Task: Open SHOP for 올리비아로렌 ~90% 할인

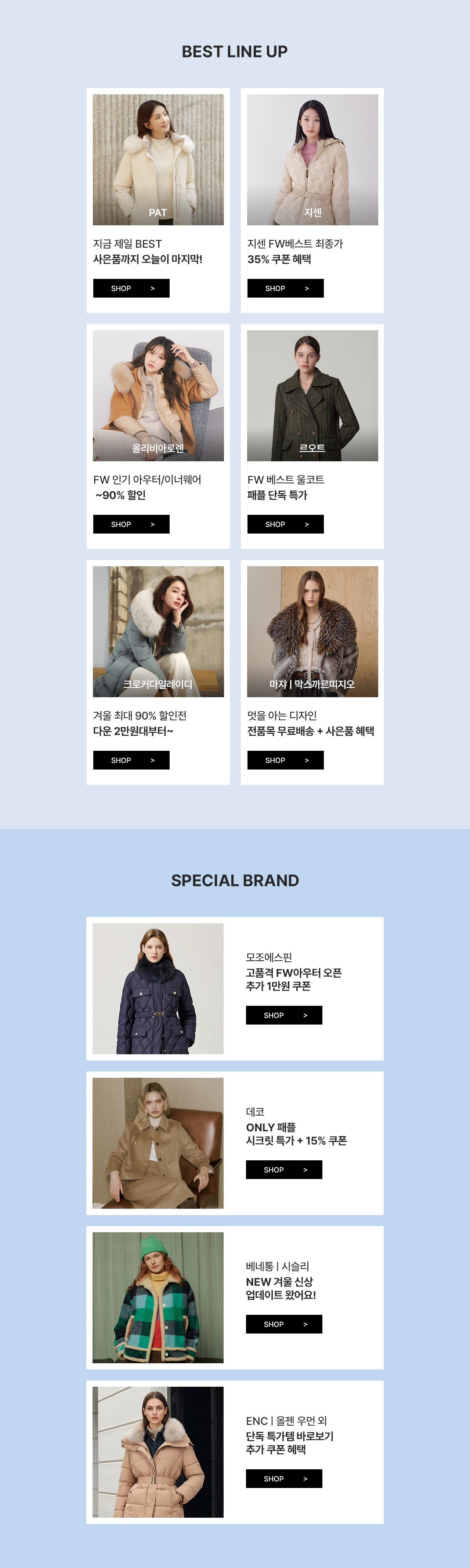Action: [131, 524]
